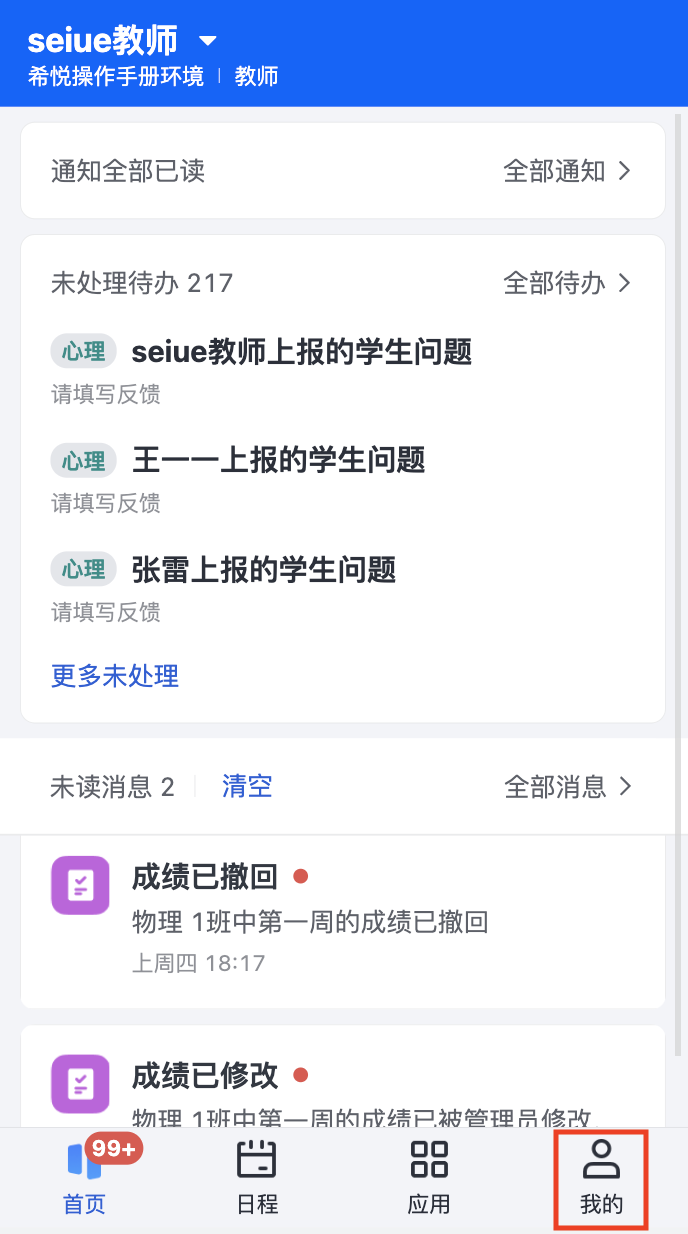
Task: Expand the seiue教师 account dropdown
Action: [x=207, y=41]
